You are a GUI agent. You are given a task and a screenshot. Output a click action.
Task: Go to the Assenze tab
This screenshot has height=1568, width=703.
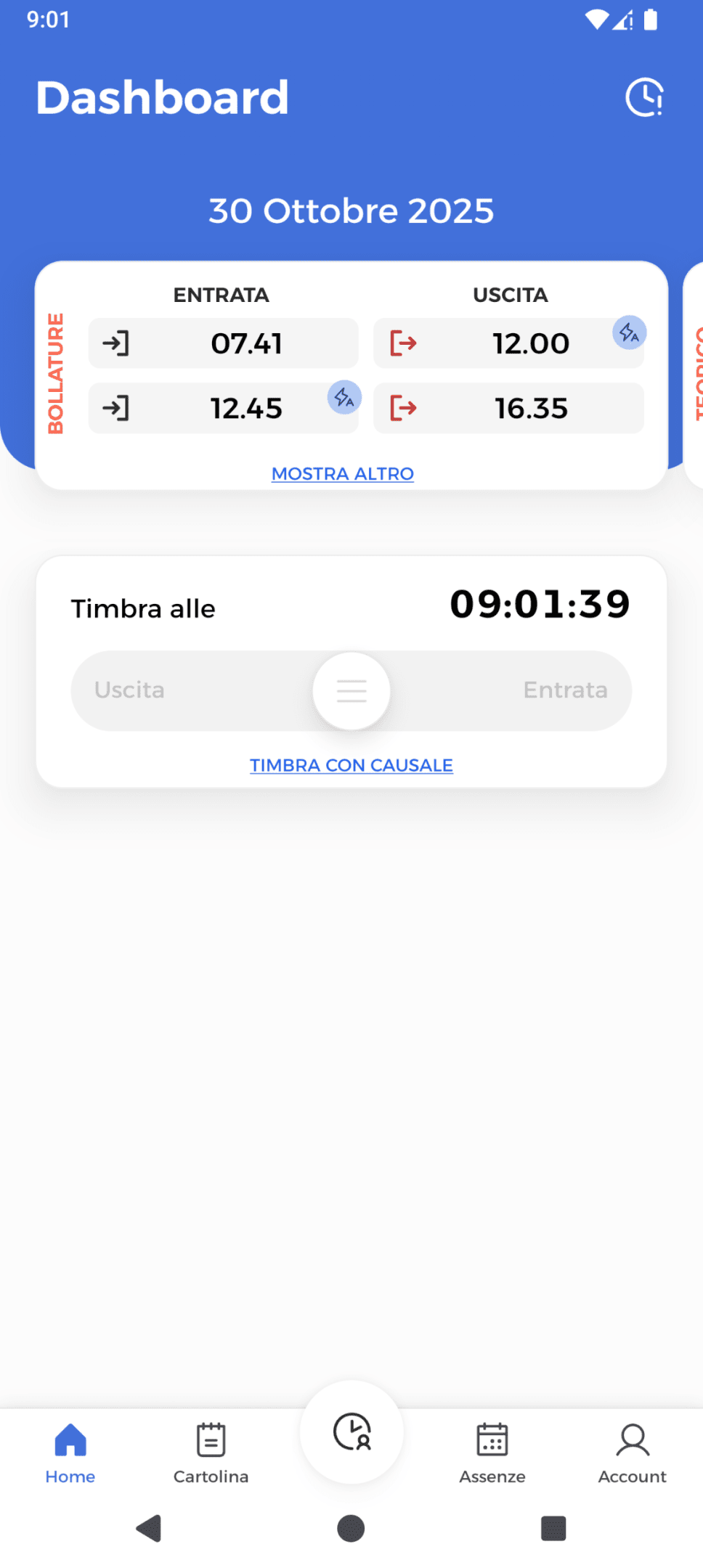(492, 1453)
